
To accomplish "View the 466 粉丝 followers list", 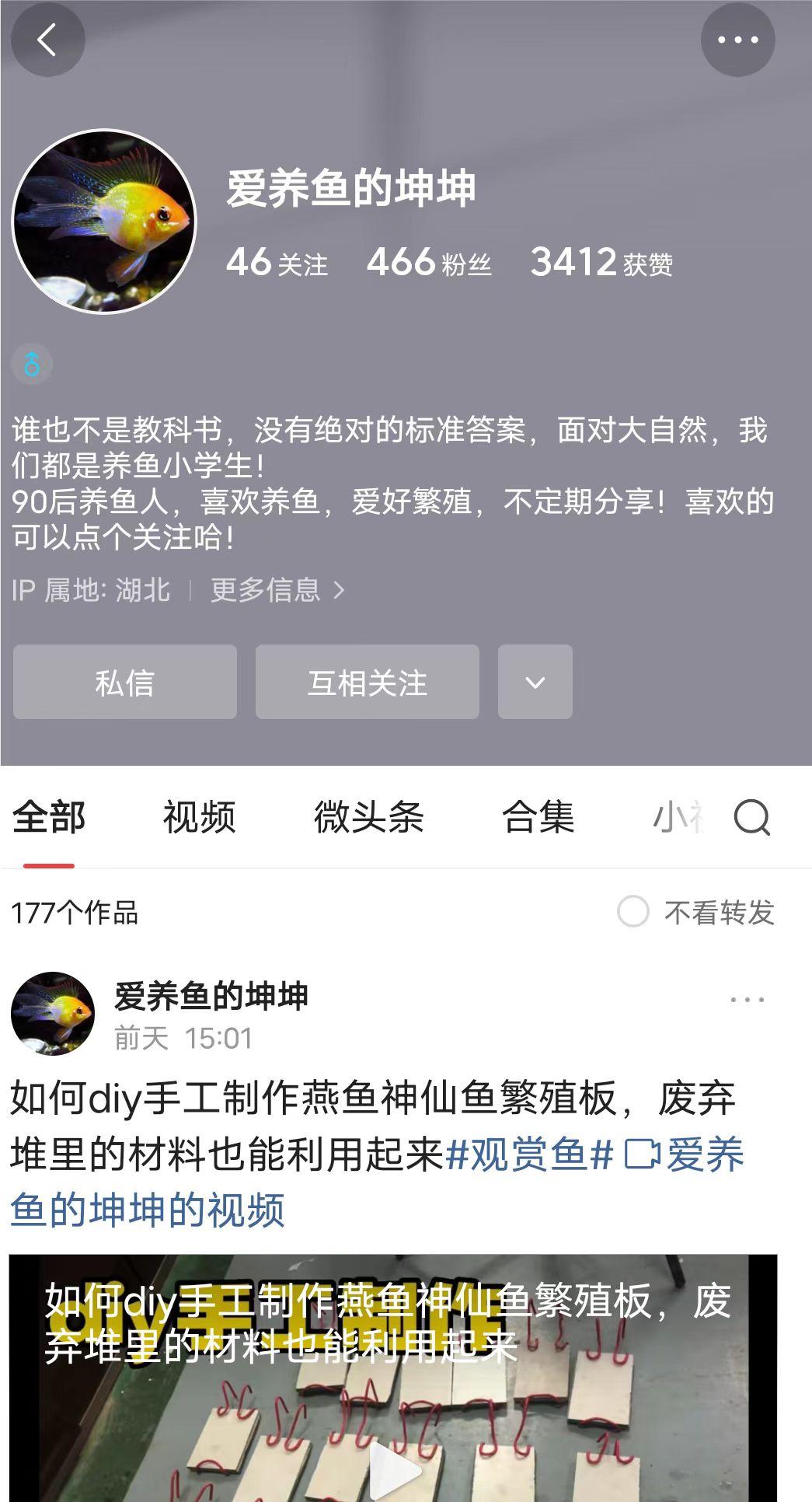I will (429, 263).
